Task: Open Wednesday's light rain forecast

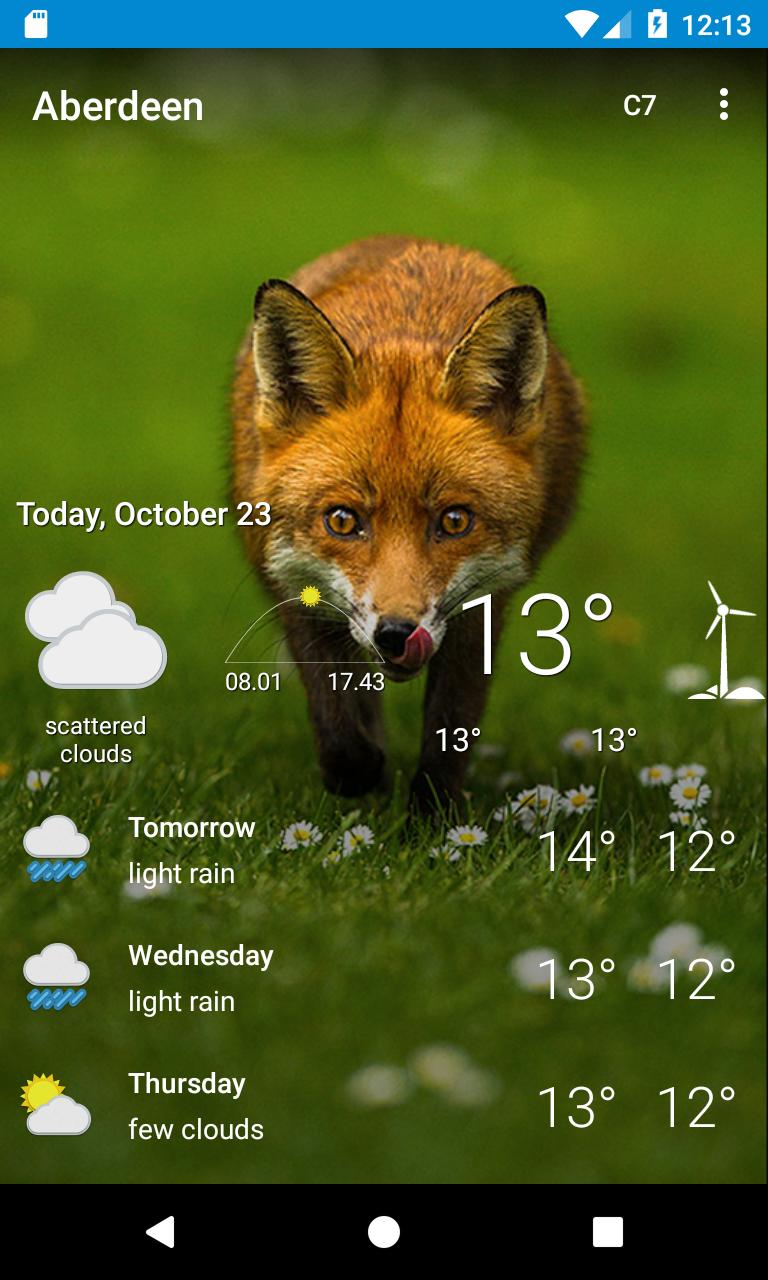Action: pos(384,978)
